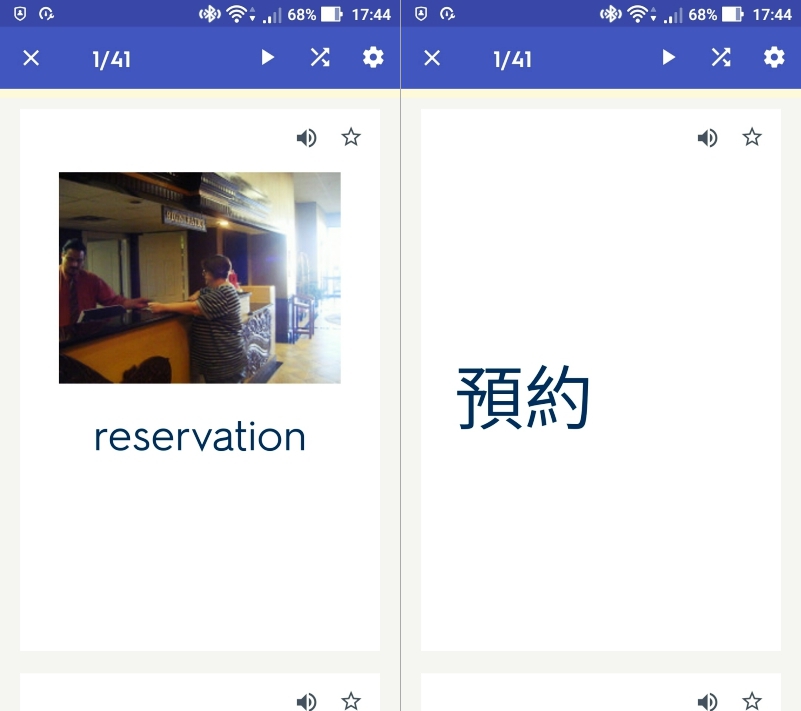Open settings gear above the reservation card
Screen dimensions: 801x711
click(x=373, y=58)
